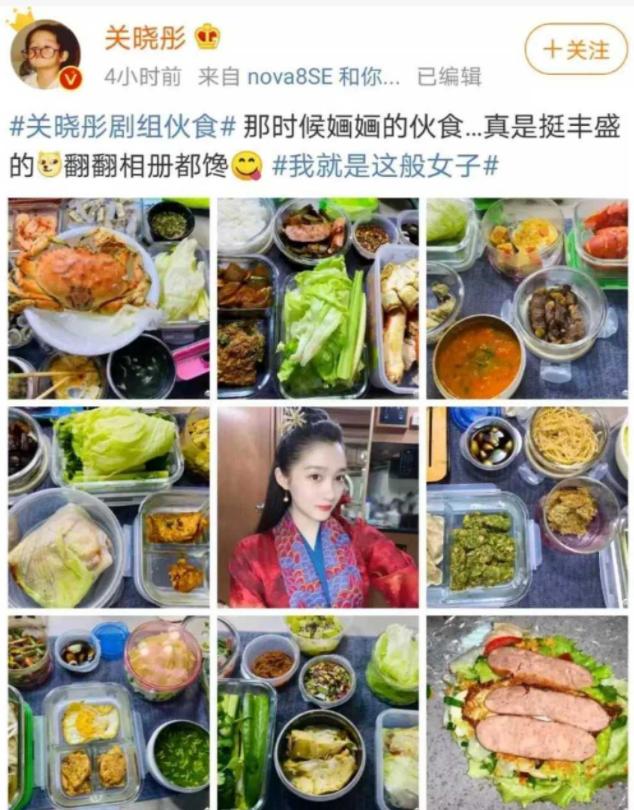The image size is (634, 810).
Task: Open the 关晓彤 username link
Action: pyautogui.click(x=145, y=38)
